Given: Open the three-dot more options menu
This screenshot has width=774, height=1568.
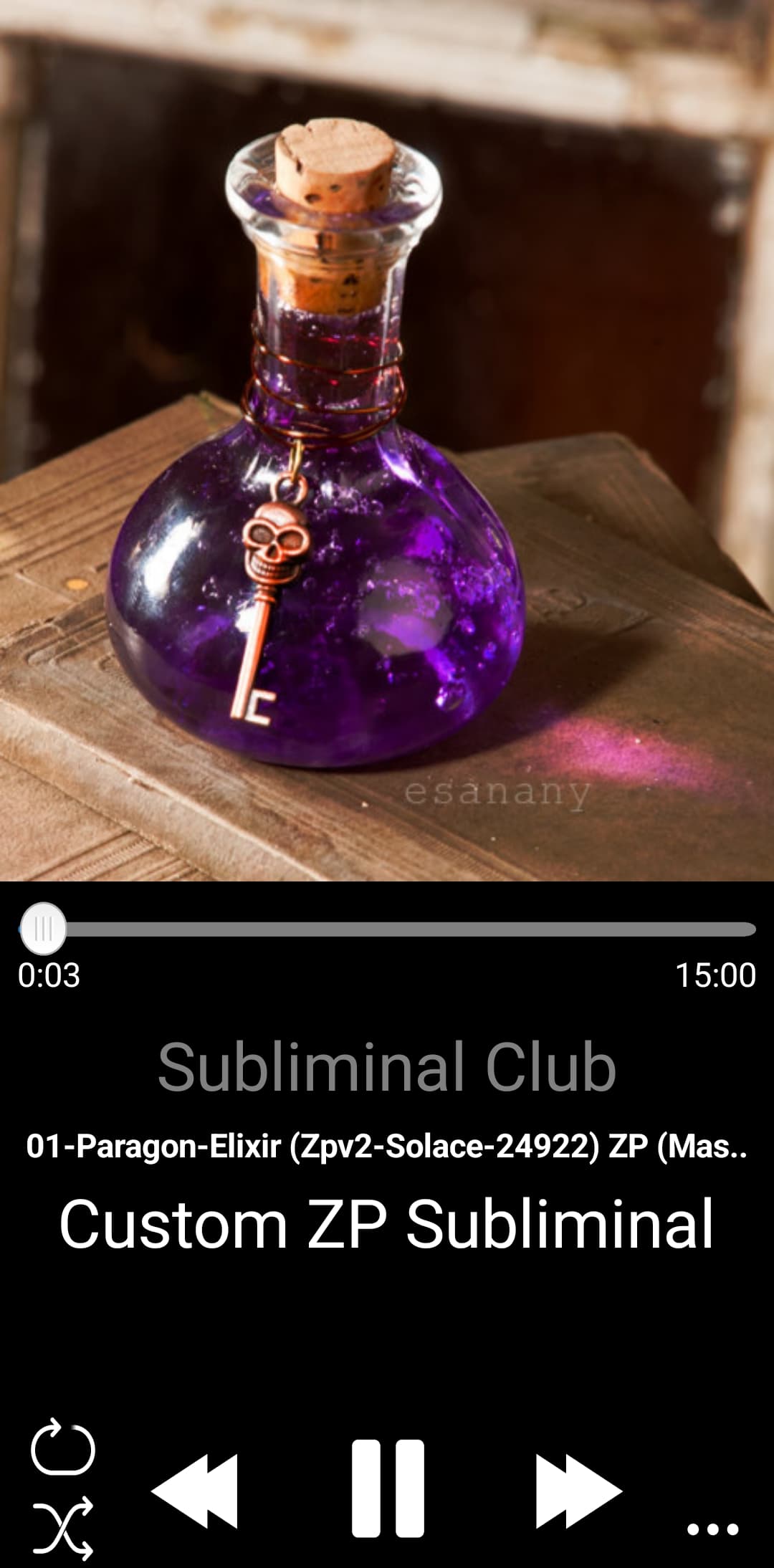Looking at the screenshot, I should pyautogui.click(x=712, y=1529).
